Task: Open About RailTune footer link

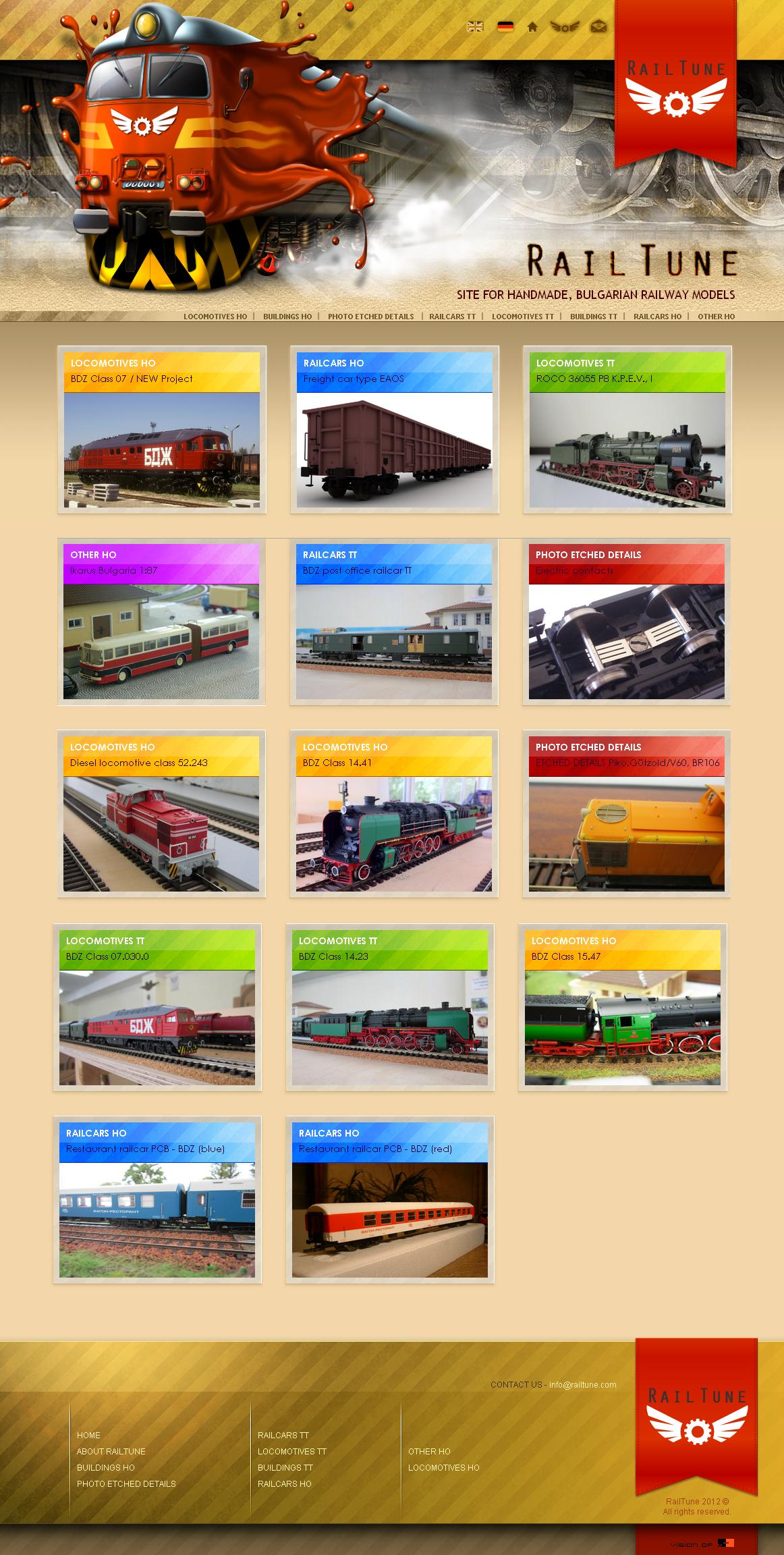Action: coord(111,1452)
